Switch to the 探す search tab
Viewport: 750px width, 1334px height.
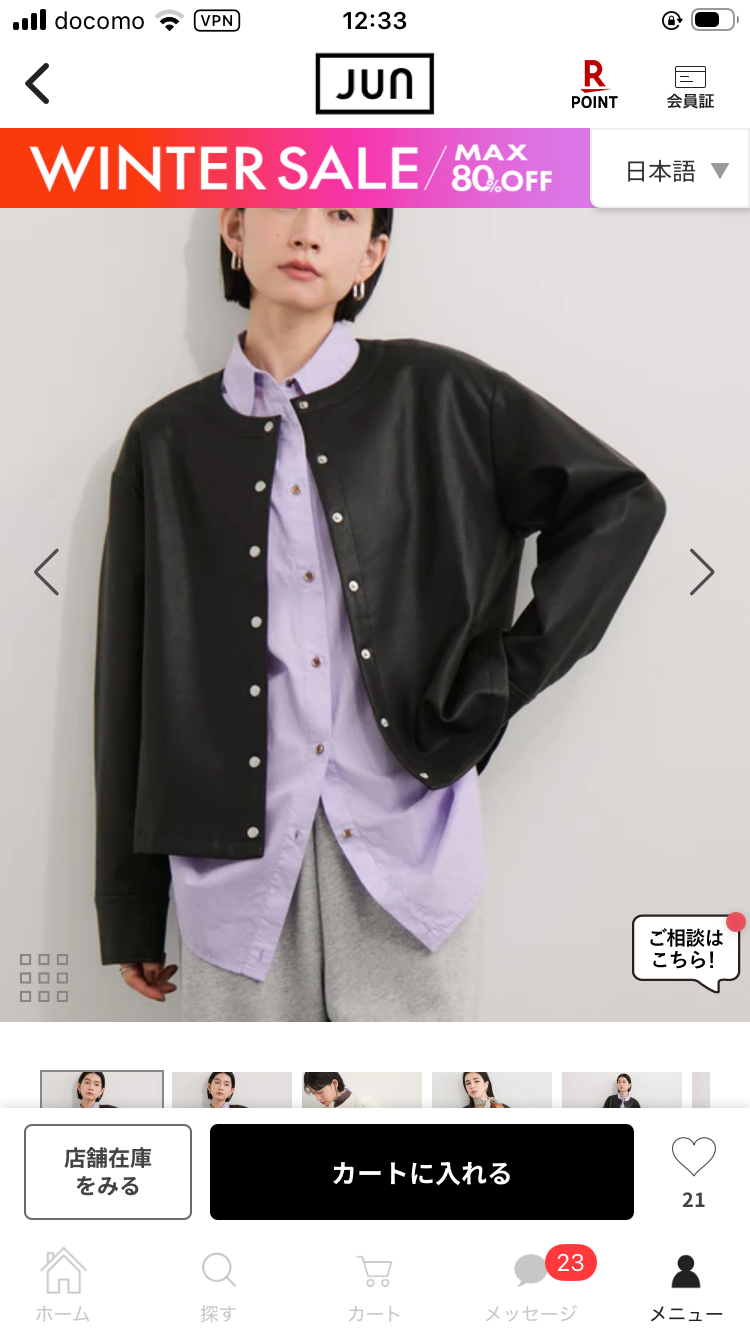pos(218,1285)
